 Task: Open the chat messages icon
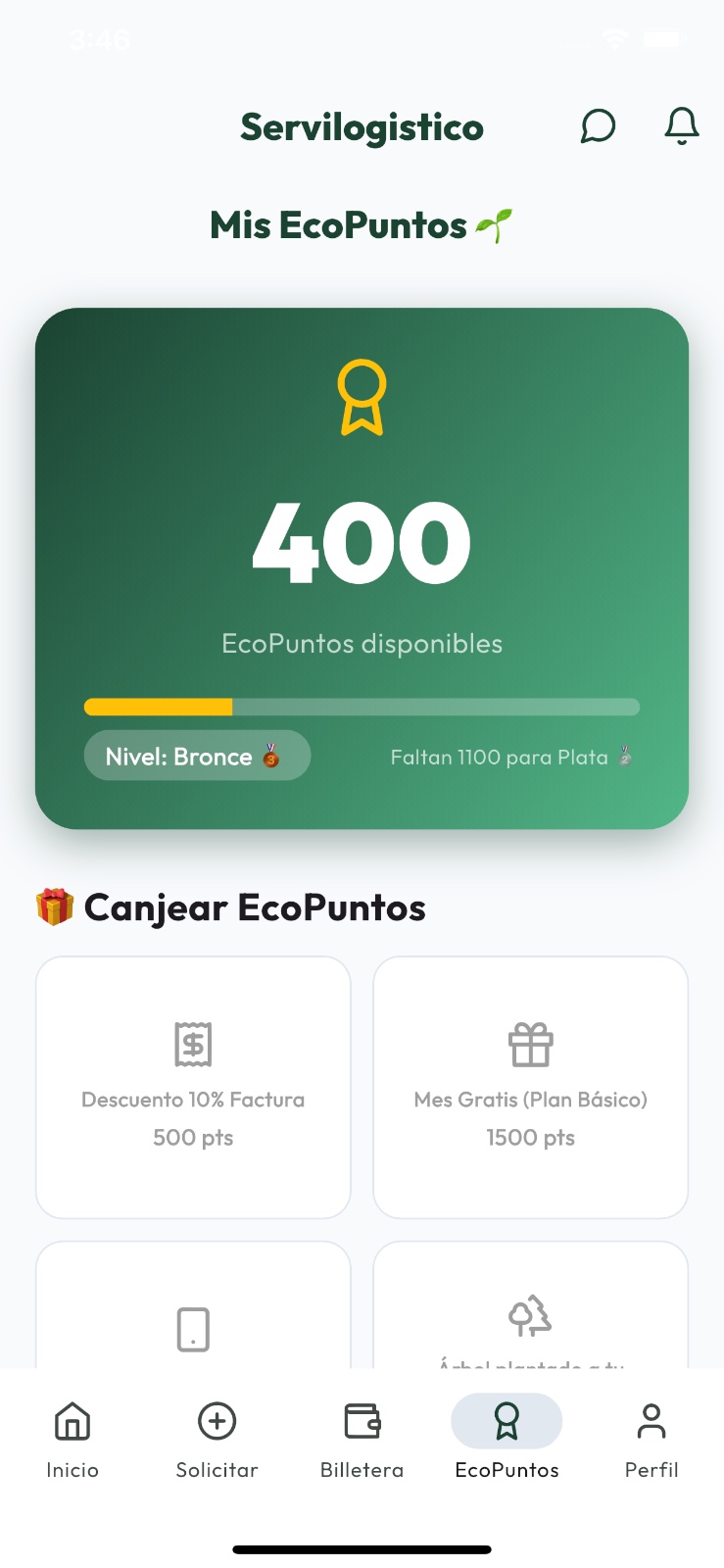[x=597, y=125]
